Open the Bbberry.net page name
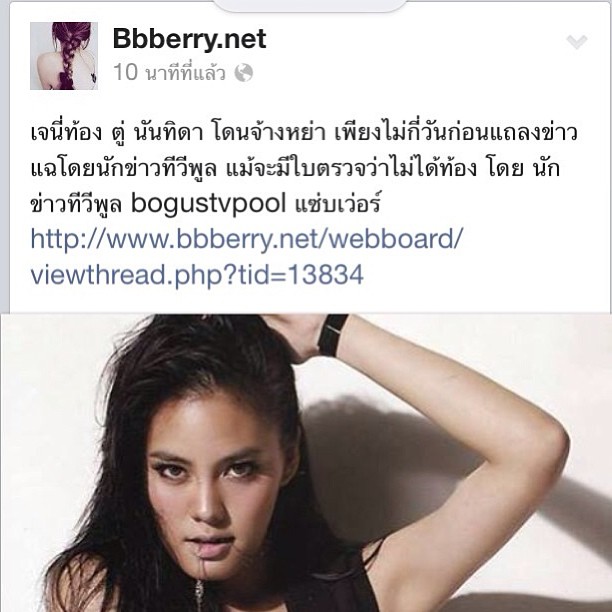Image resolution: width=612 pixels, height=612 pixels. pos(190,38)
